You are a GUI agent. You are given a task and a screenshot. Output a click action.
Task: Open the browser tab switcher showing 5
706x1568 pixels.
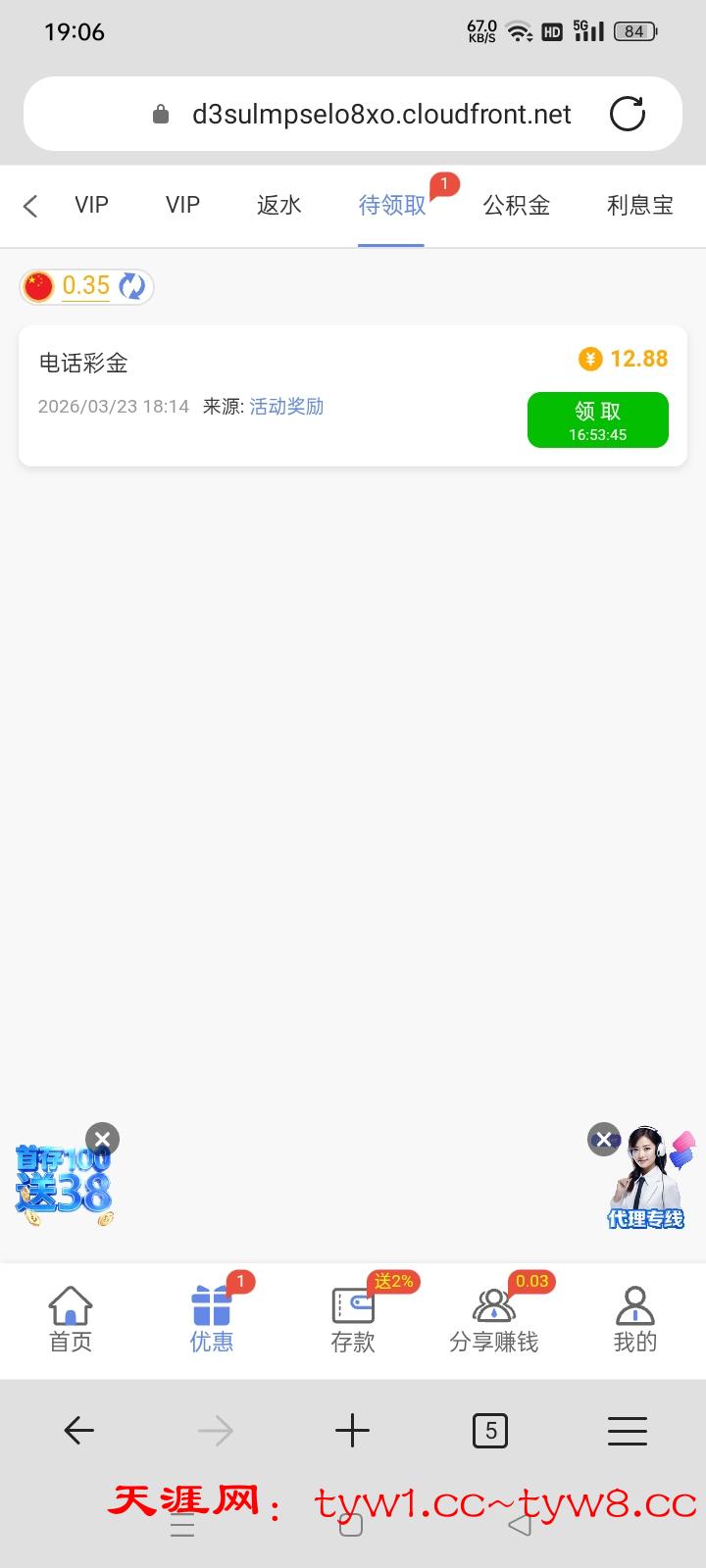490,1432
